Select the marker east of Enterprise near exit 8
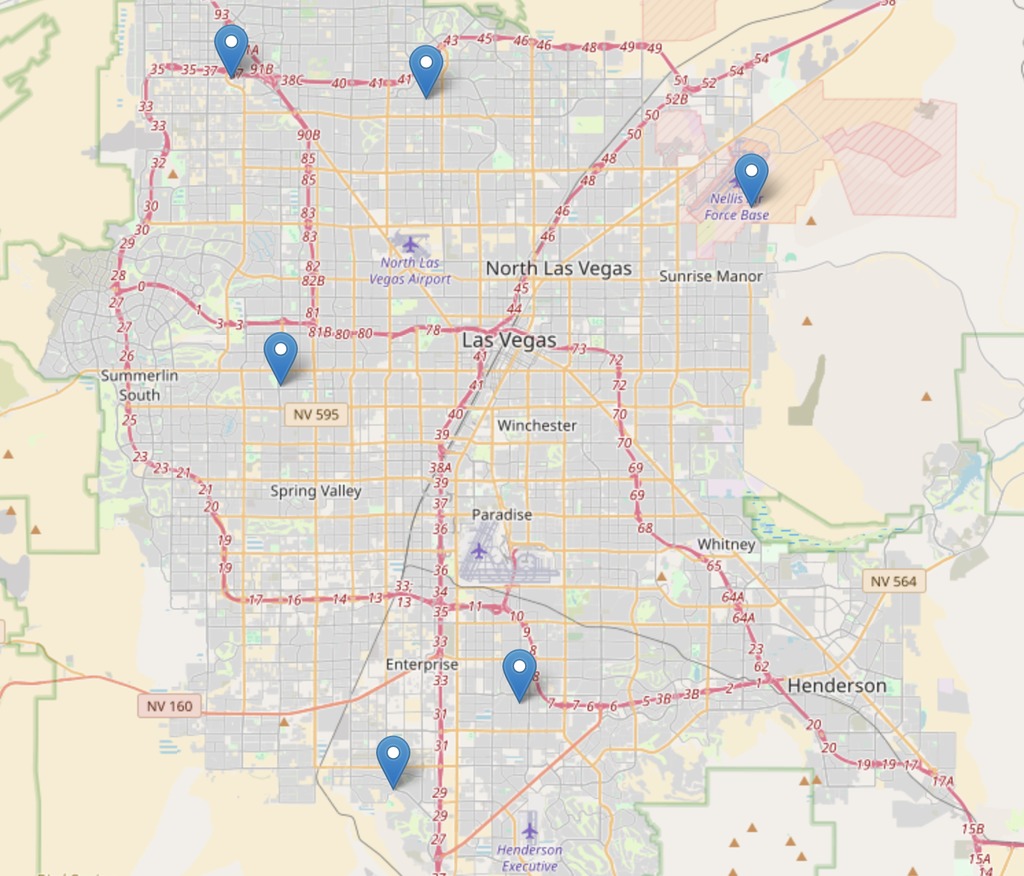The width and height of the screenshot is (1024, 876). [x=519, y=673]
